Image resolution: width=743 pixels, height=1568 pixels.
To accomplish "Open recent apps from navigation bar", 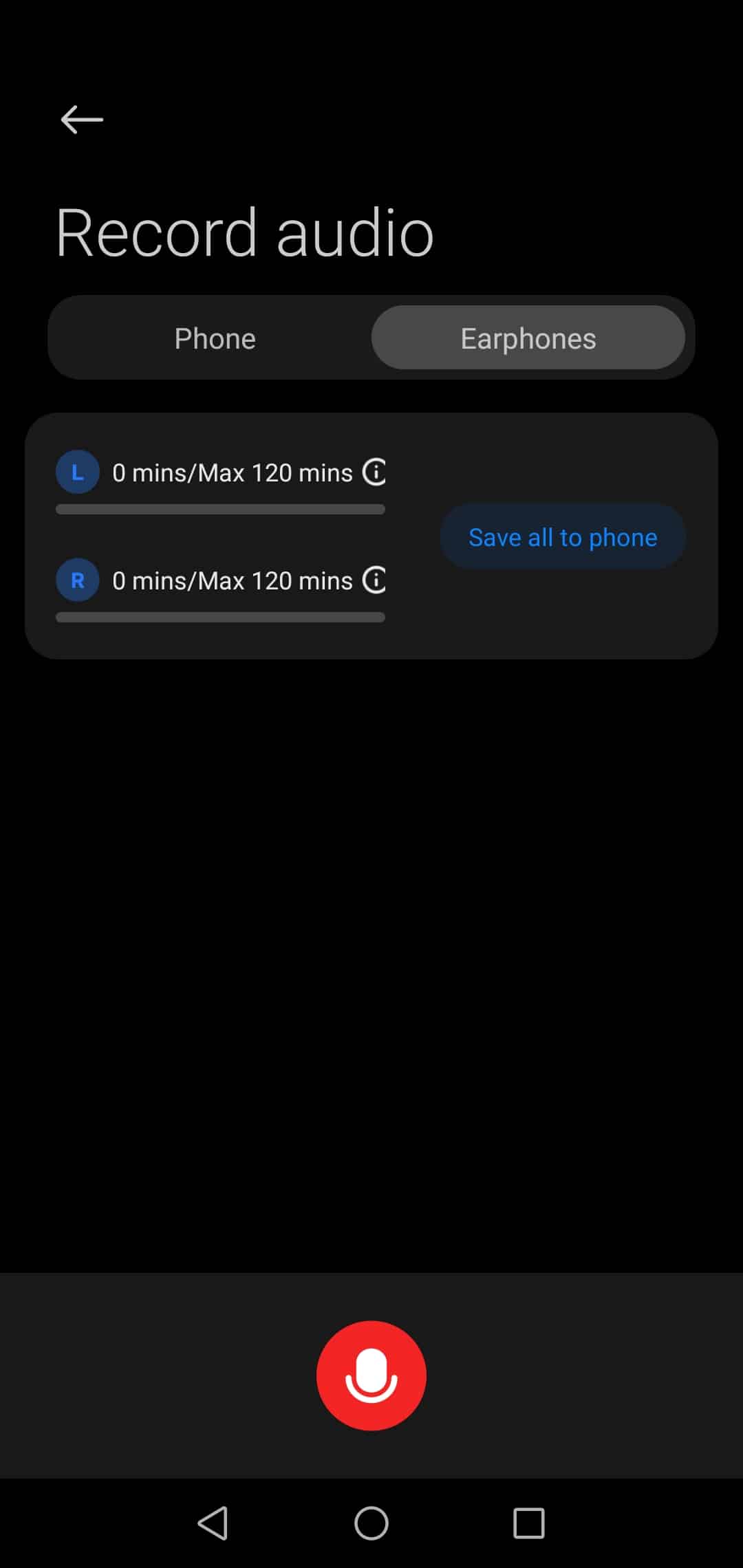I will [528, 1523].
